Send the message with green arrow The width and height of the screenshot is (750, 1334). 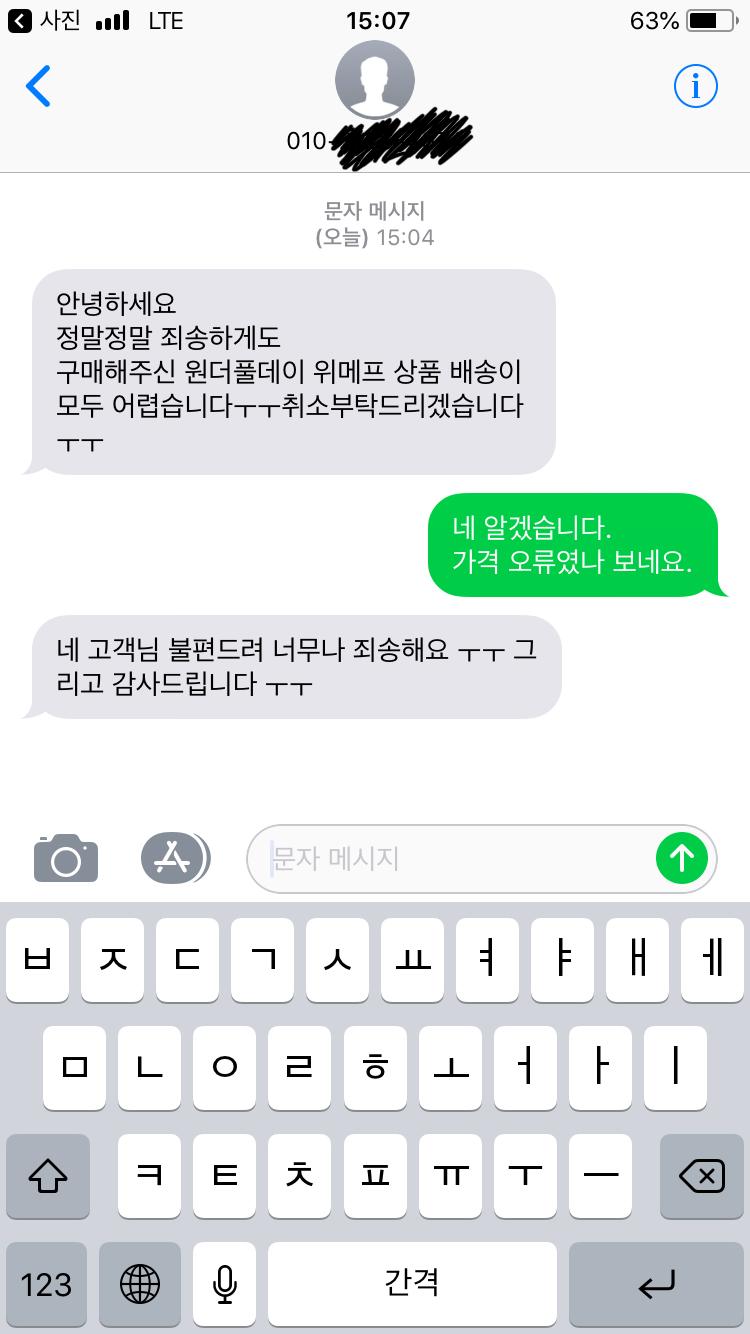pyautogui.click(x=682, y=858)
